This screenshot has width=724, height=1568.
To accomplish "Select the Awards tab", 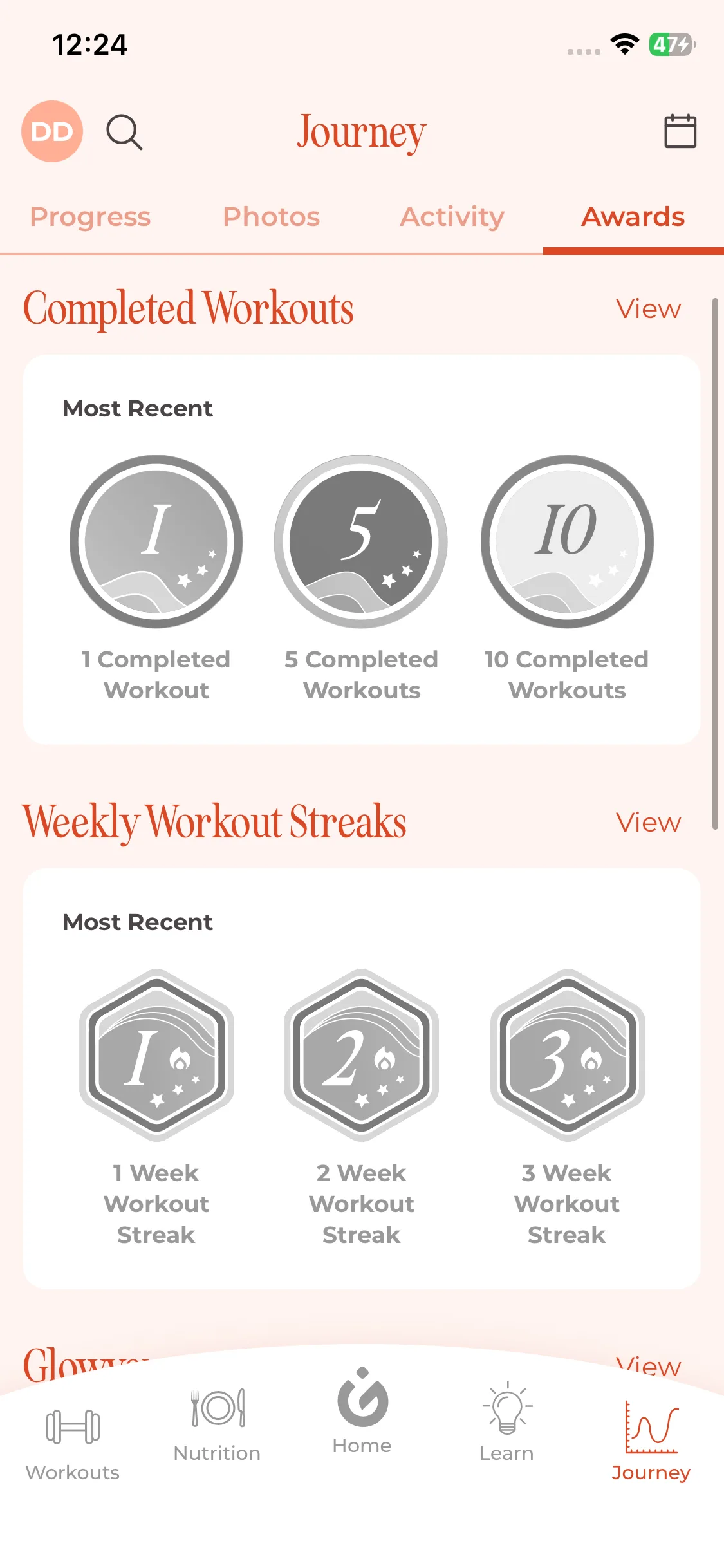I will pos(633,217).
